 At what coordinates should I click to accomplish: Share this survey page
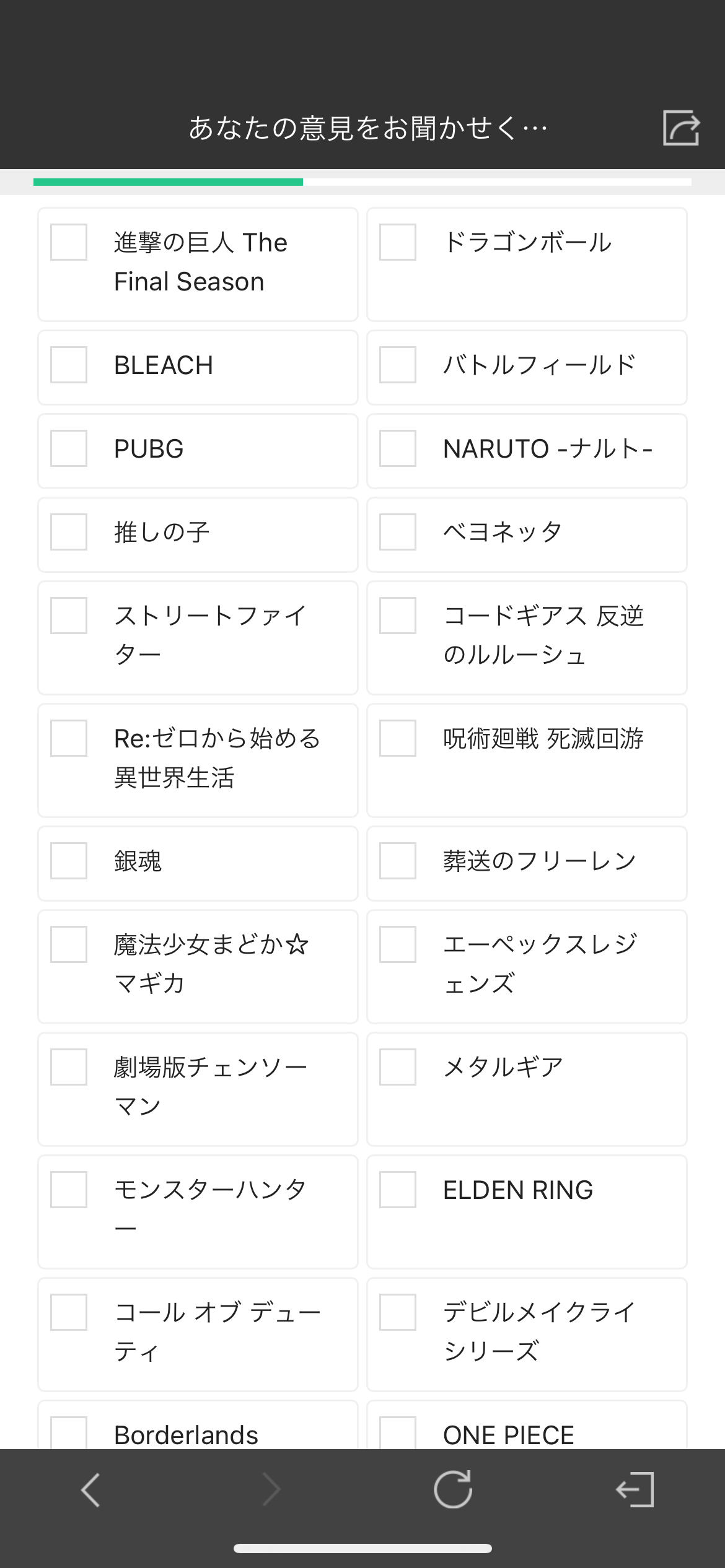681,128
